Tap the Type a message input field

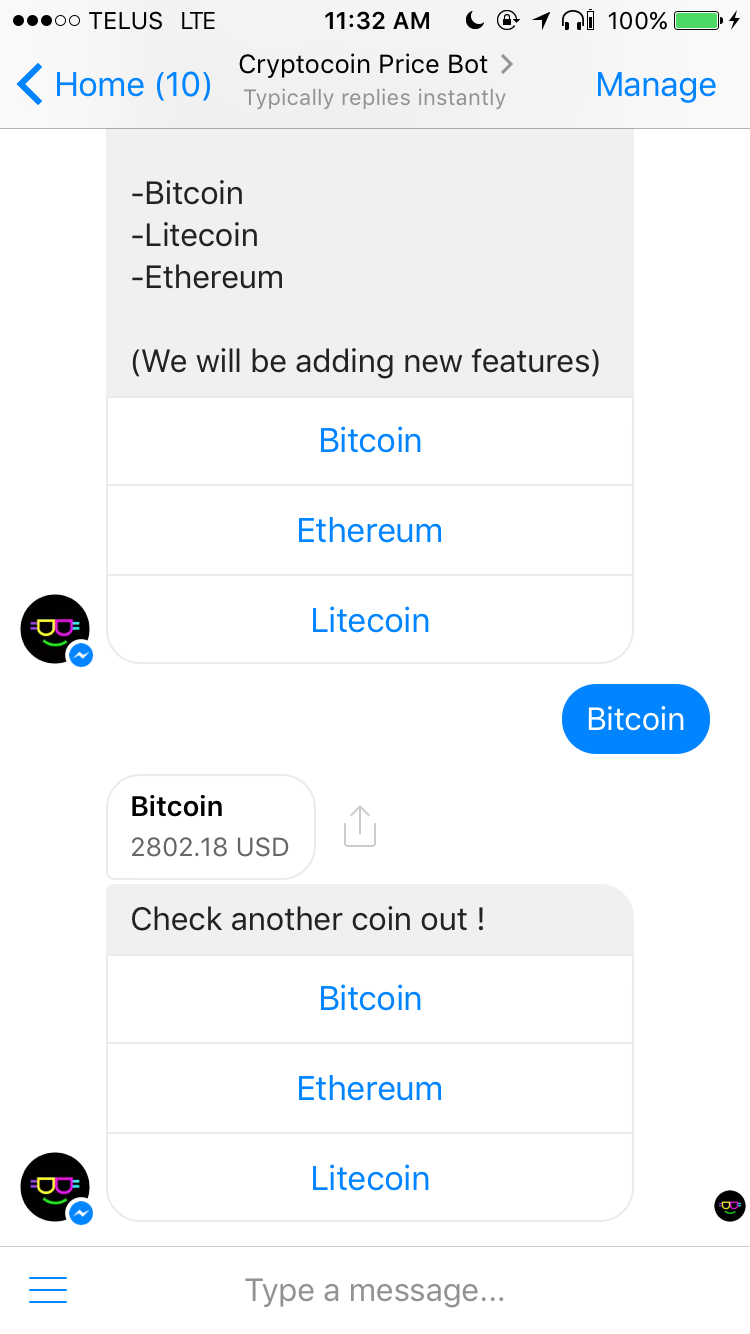pyautogui.click(x=375, y=1289)
